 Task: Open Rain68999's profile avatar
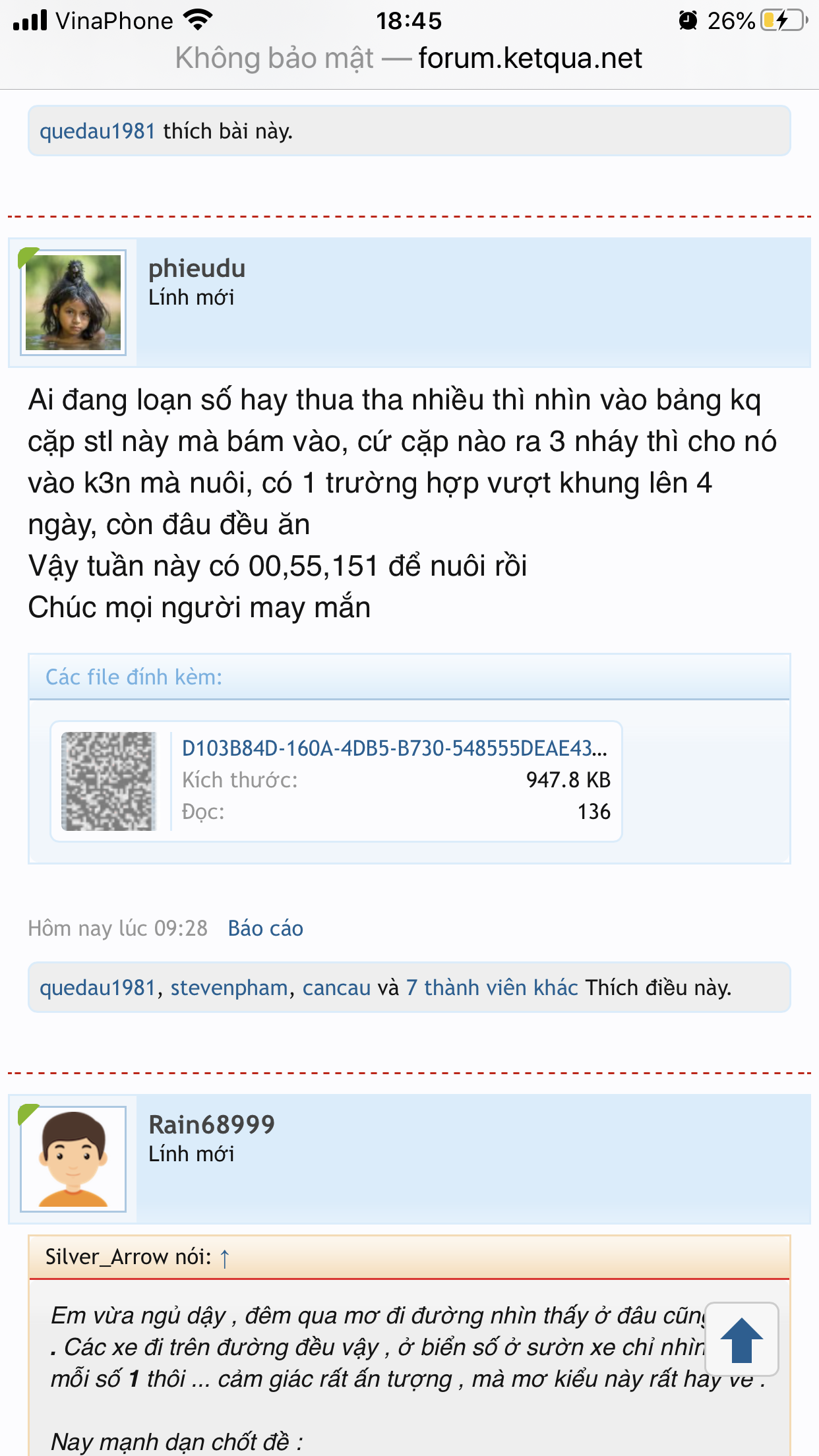pyautogui.click(x=73, y=1159)
